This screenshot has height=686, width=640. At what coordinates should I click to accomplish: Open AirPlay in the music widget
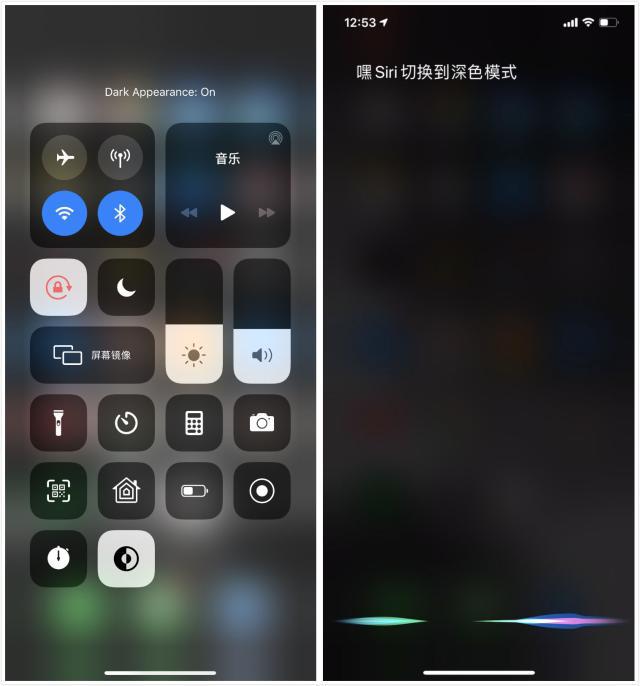(275, 138)
